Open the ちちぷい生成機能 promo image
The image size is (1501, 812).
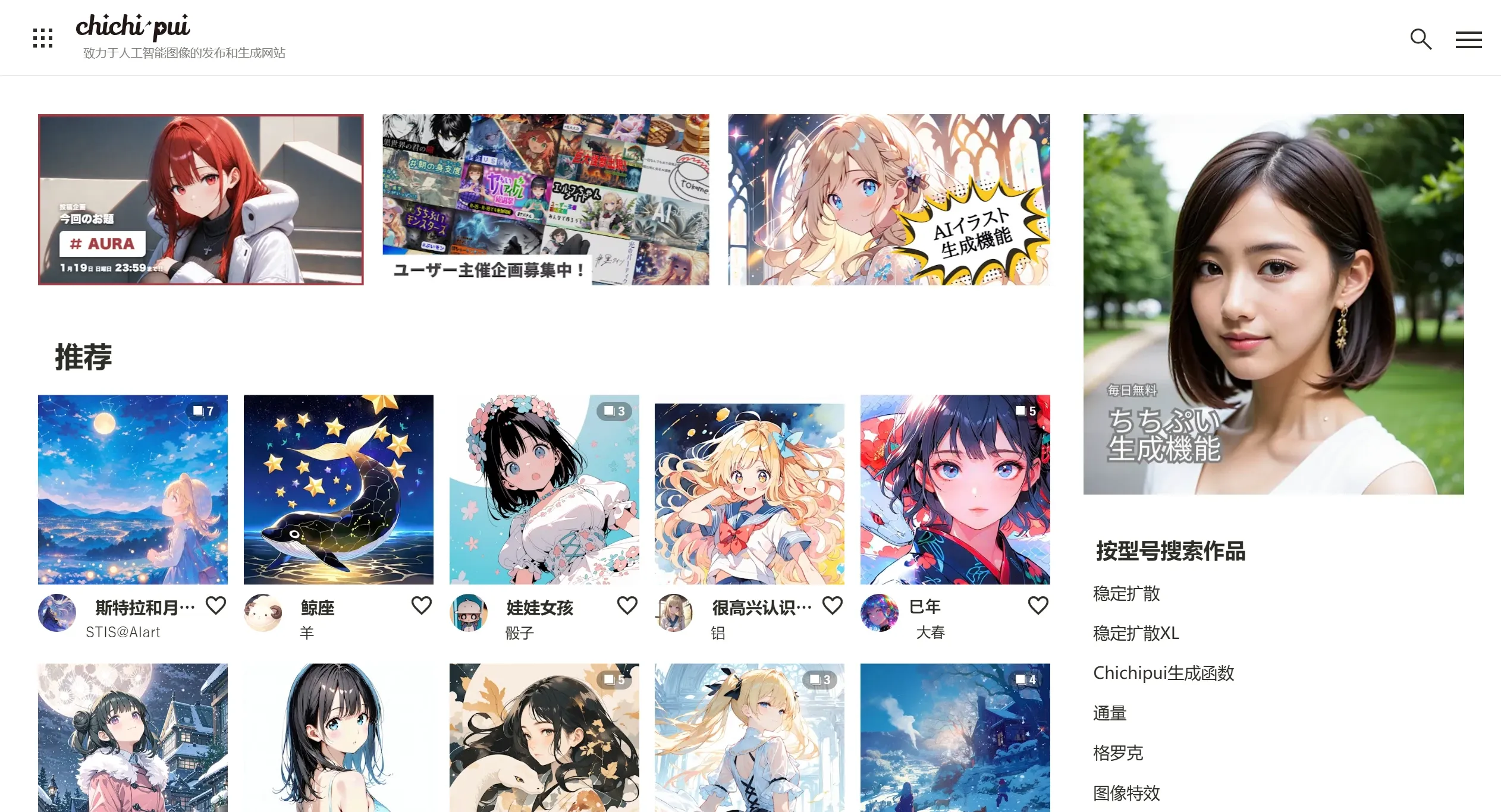pos(1273,304)
